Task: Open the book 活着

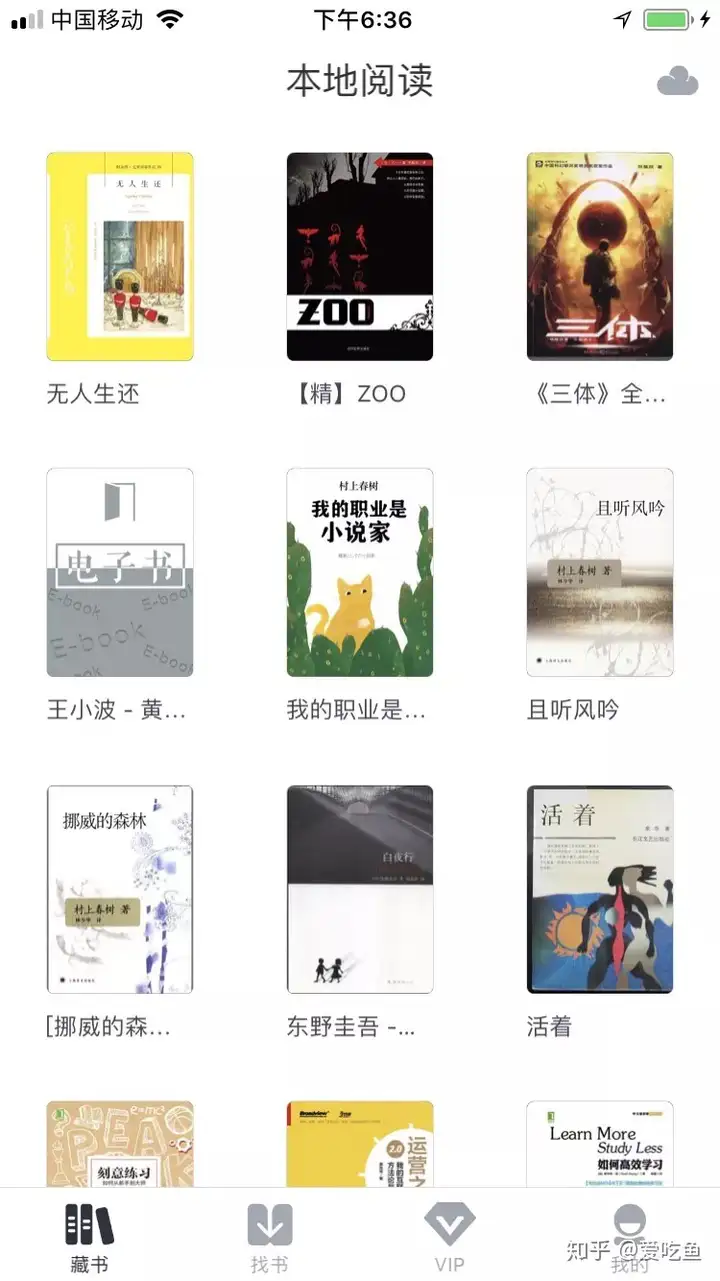Action: tap(600, 888)
